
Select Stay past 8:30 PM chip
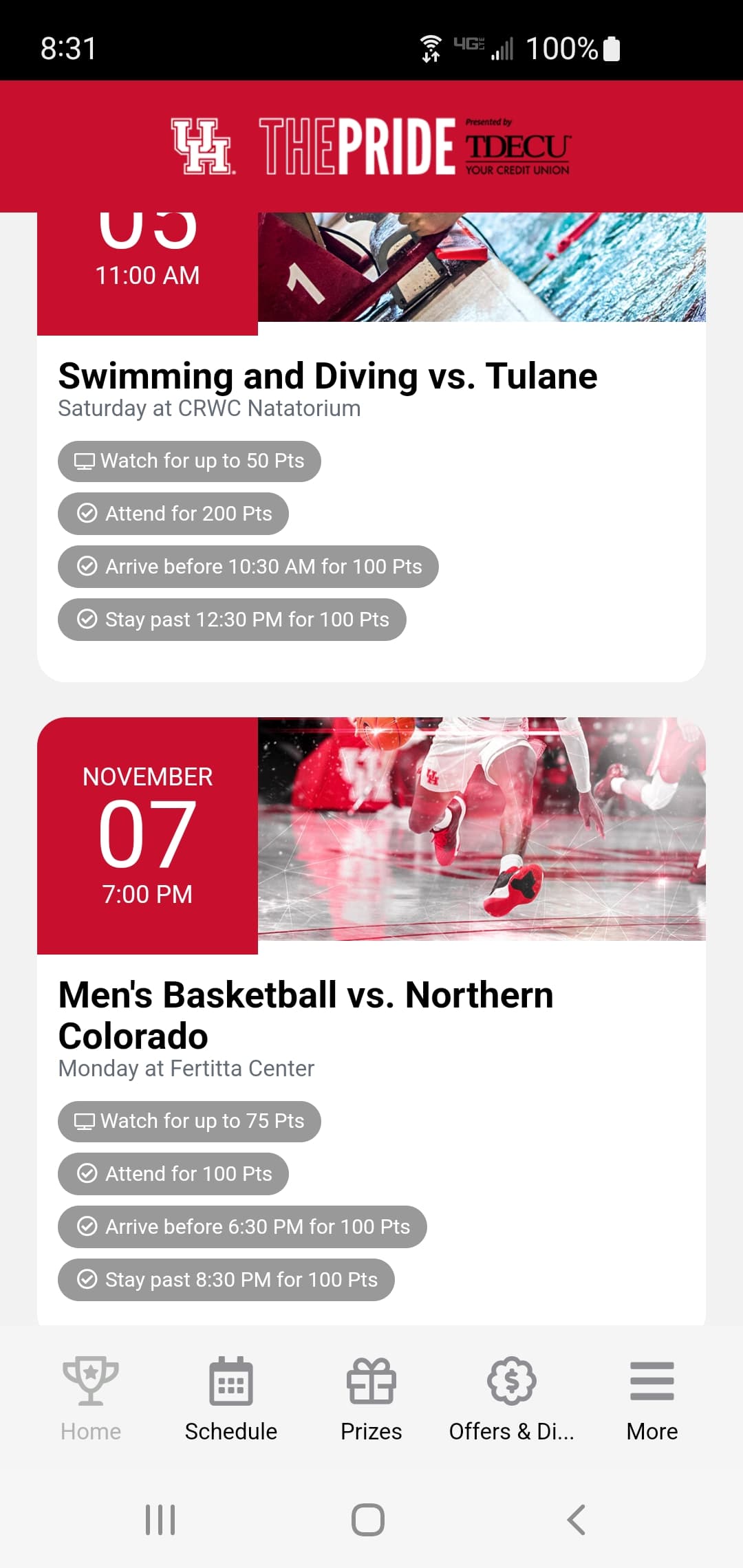point(226,1280)
